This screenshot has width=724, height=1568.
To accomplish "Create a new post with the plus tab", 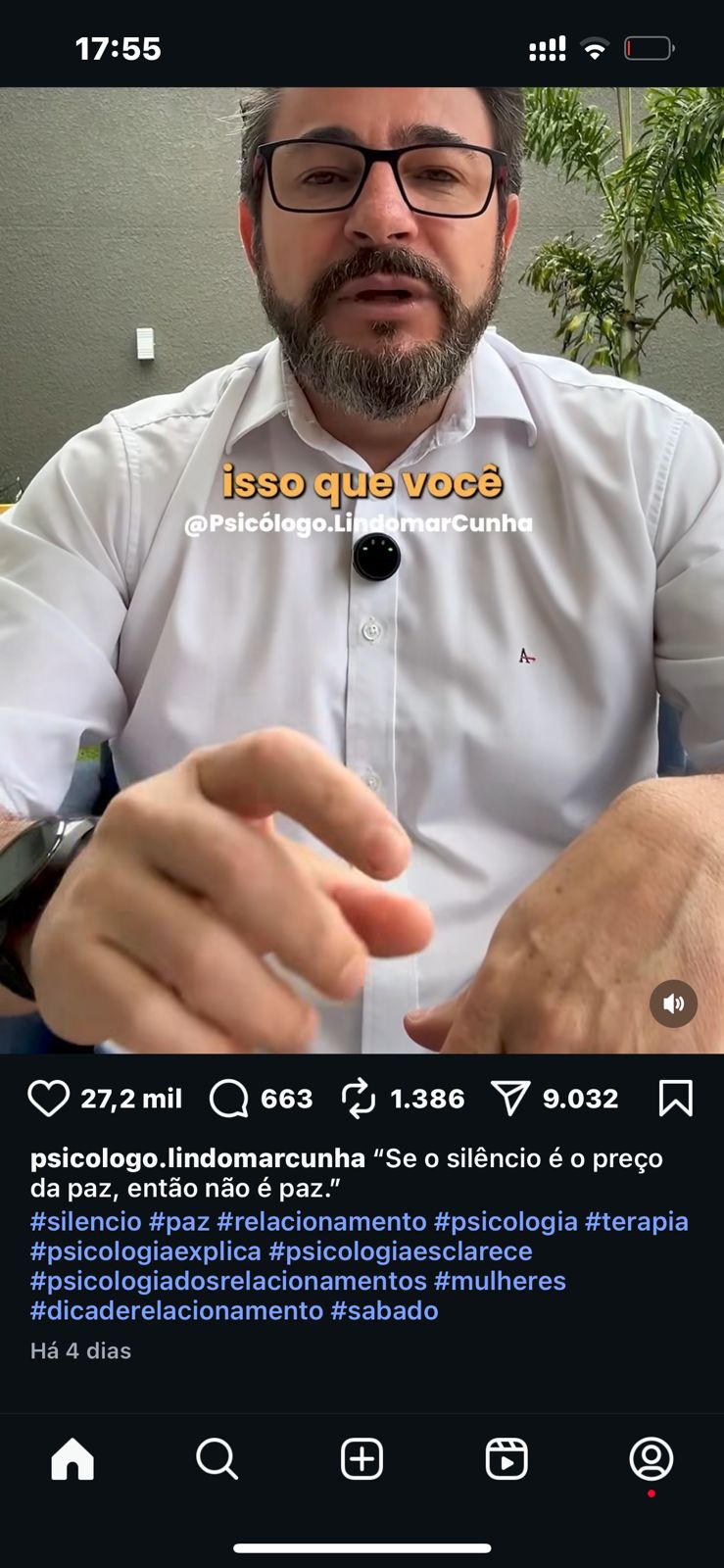I will (362, 1459).
